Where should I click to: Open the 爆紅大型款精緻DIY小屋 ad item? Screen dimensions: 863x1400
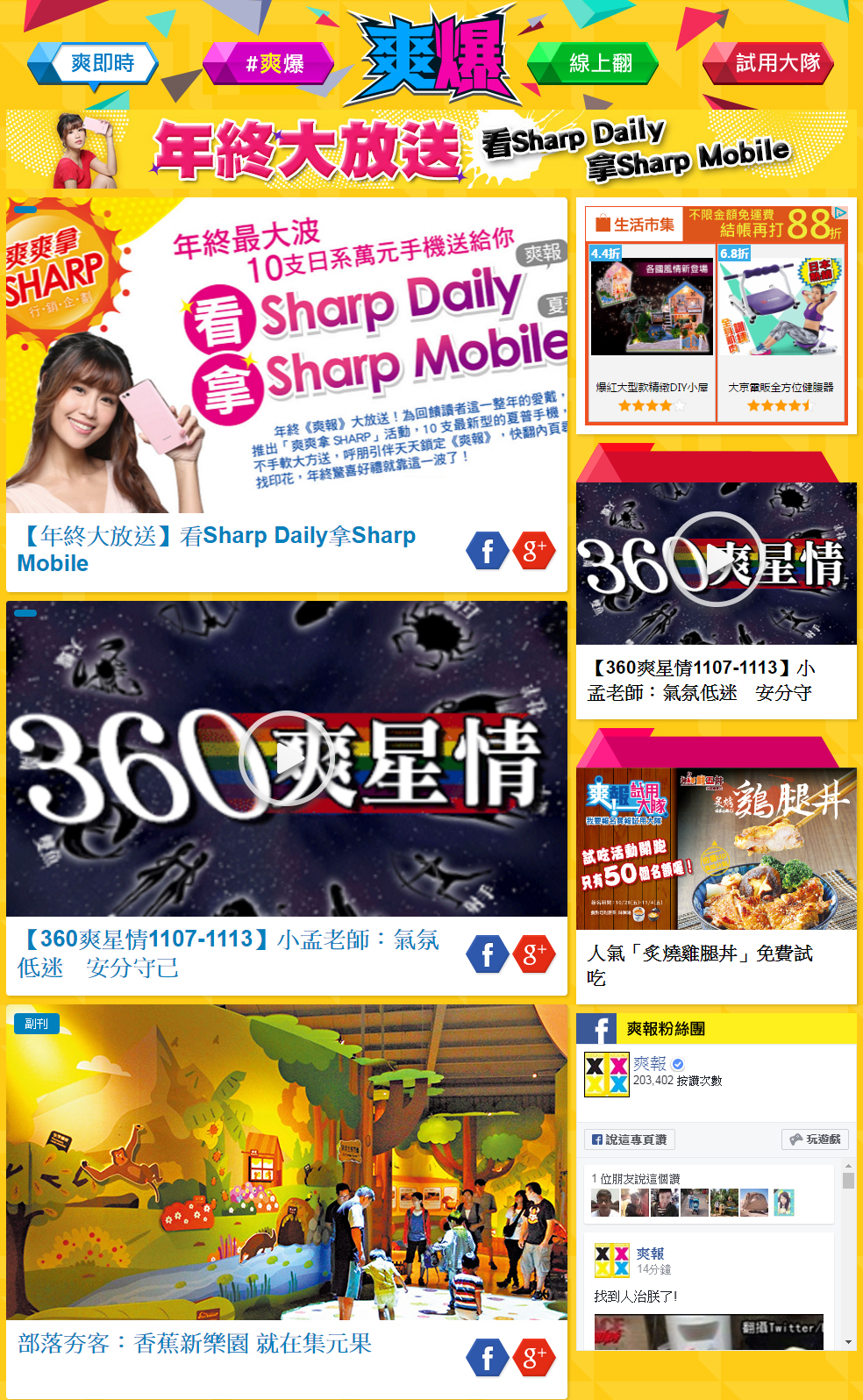coord(652,333)
